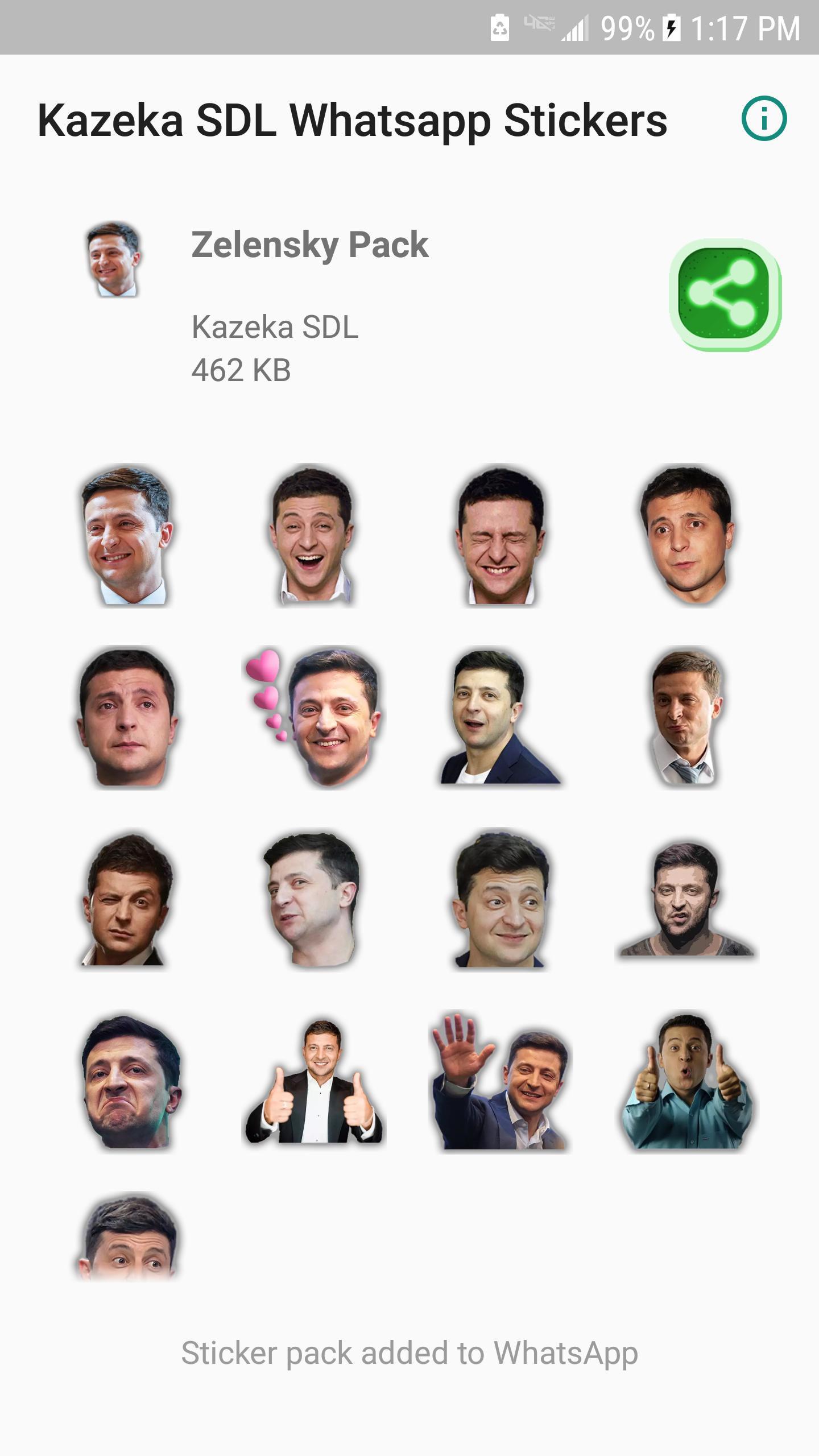The image size is (819, 1456).
Task: View the sticker with loosened striped tie
Action: (687, 717)
